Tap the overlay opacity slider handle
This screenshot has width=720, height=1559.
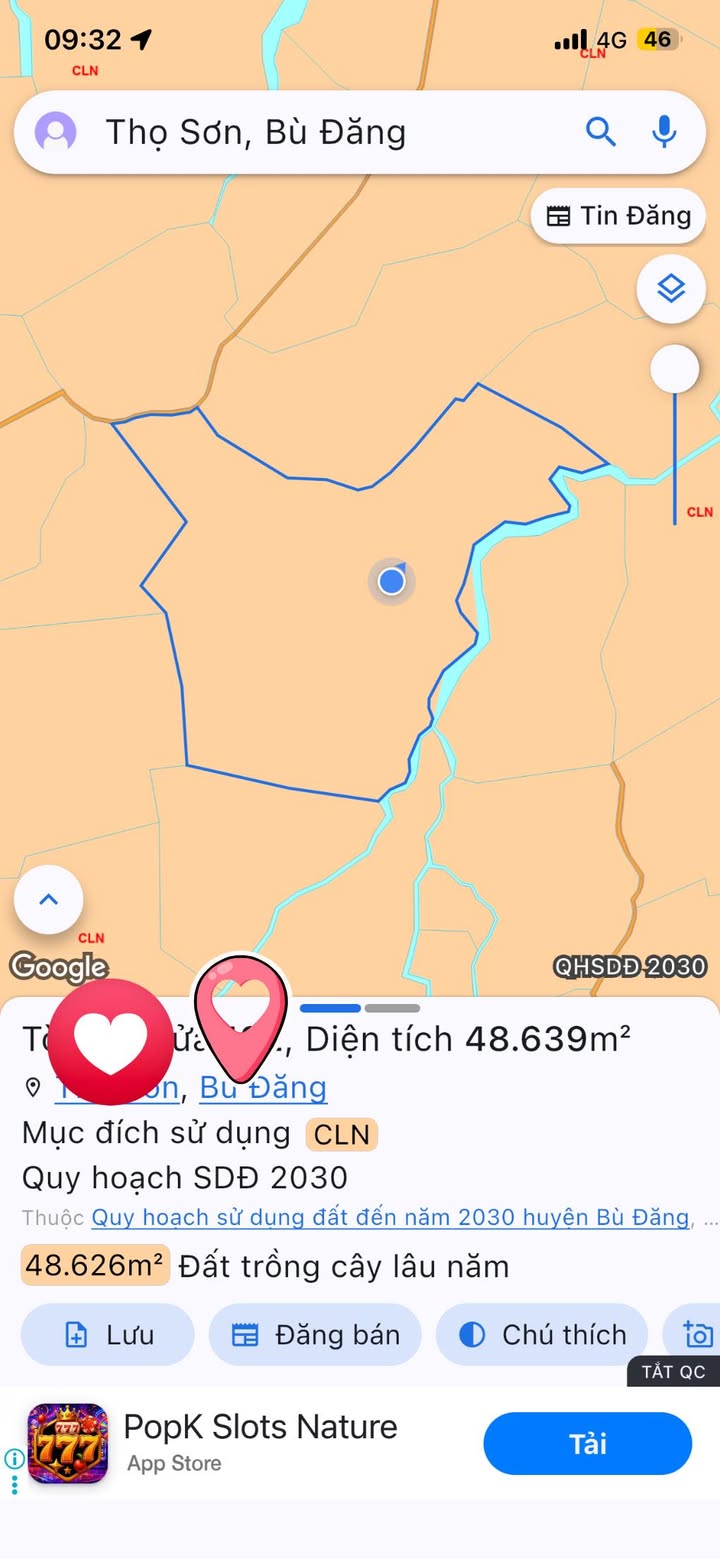[675, 369]
